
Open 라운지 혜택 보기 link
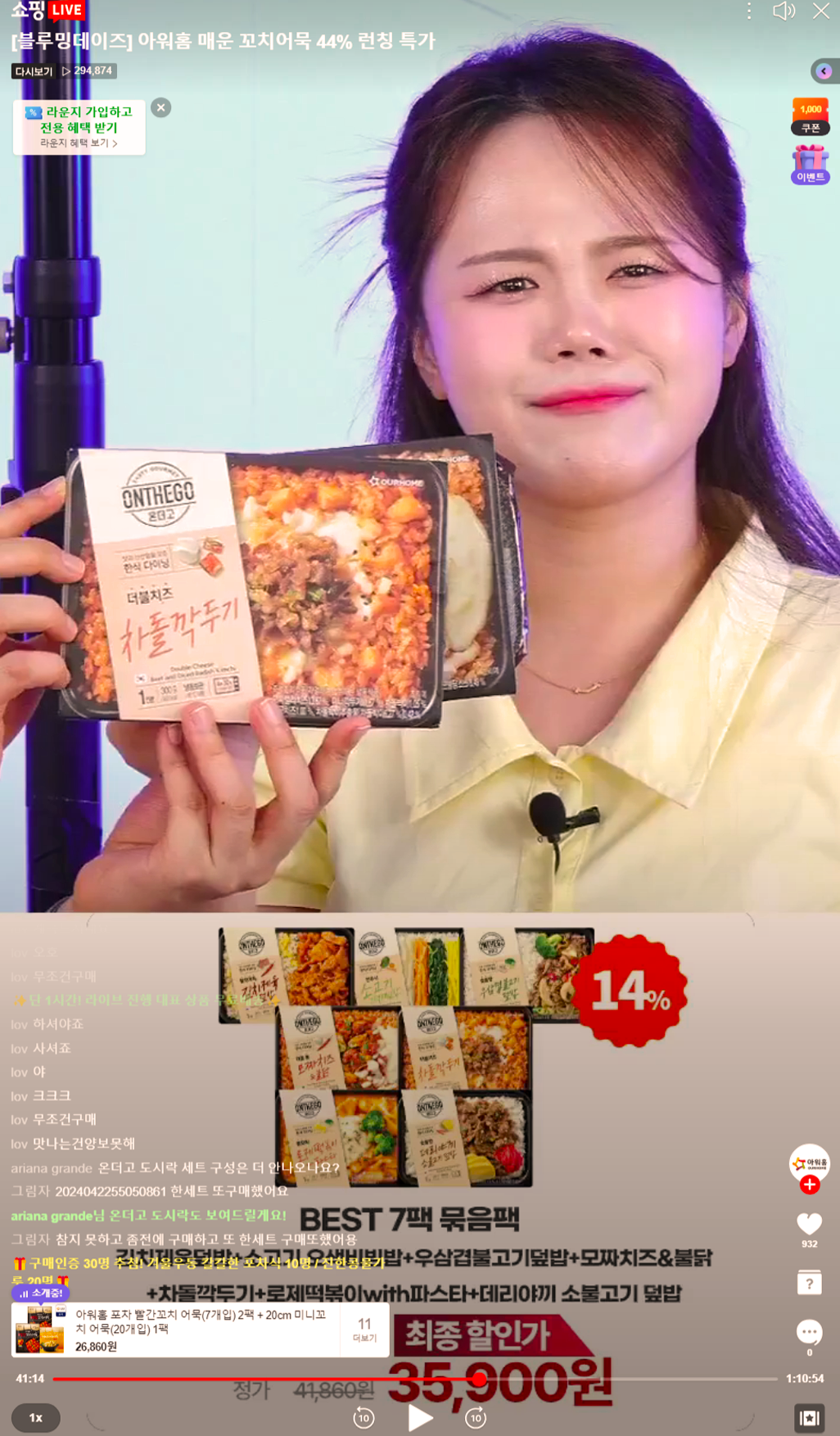[x=79, y=143]
